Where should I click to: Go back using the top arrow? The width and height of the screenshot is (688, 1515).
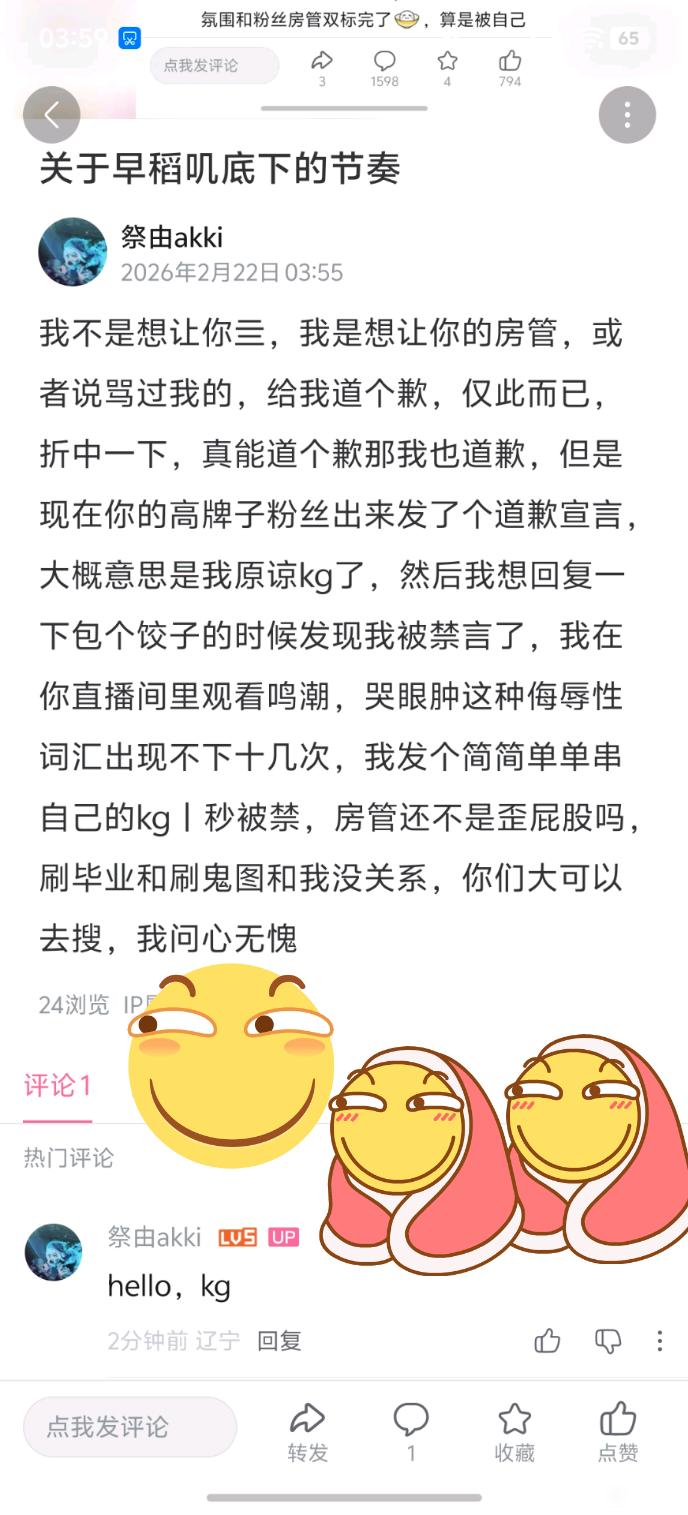[x=51, y=116]
